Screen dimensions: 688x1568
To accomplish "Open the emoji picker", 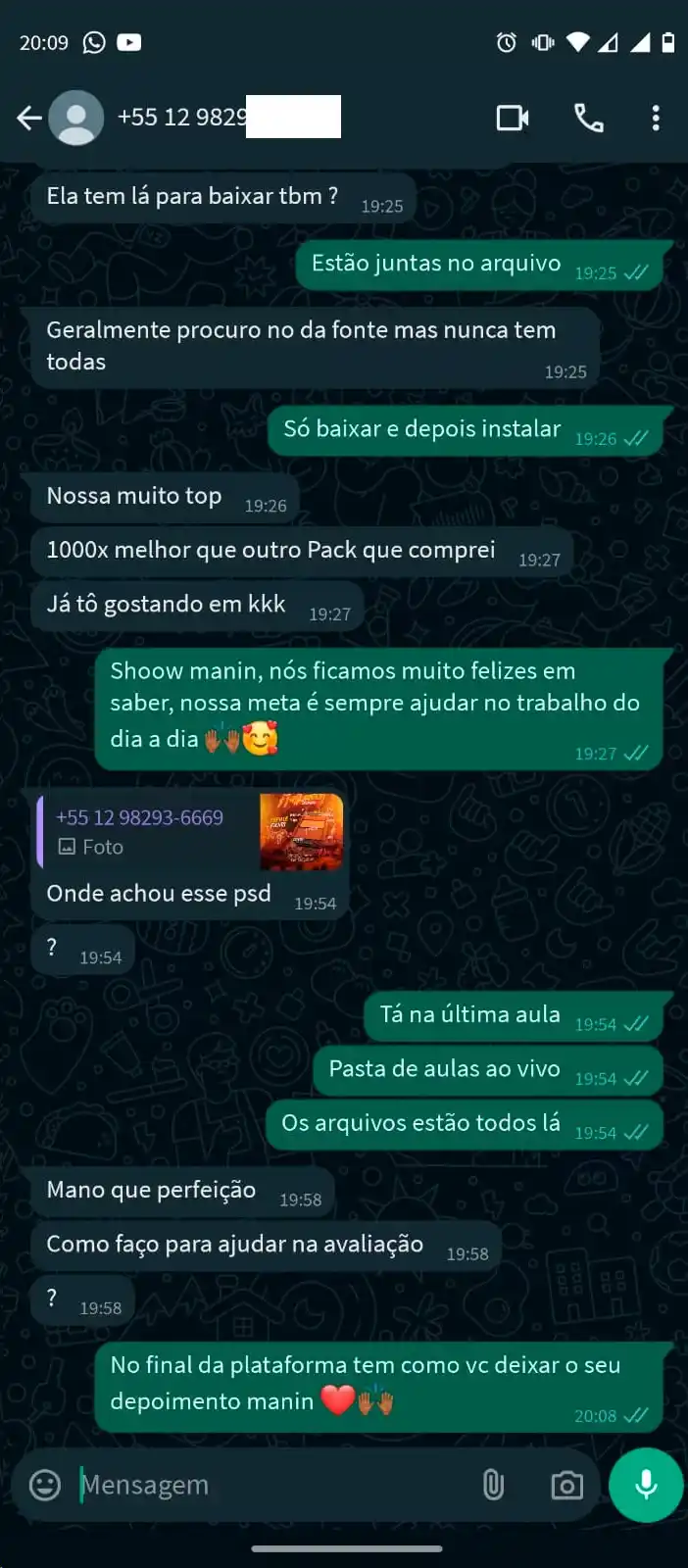I will [45, 1485].
